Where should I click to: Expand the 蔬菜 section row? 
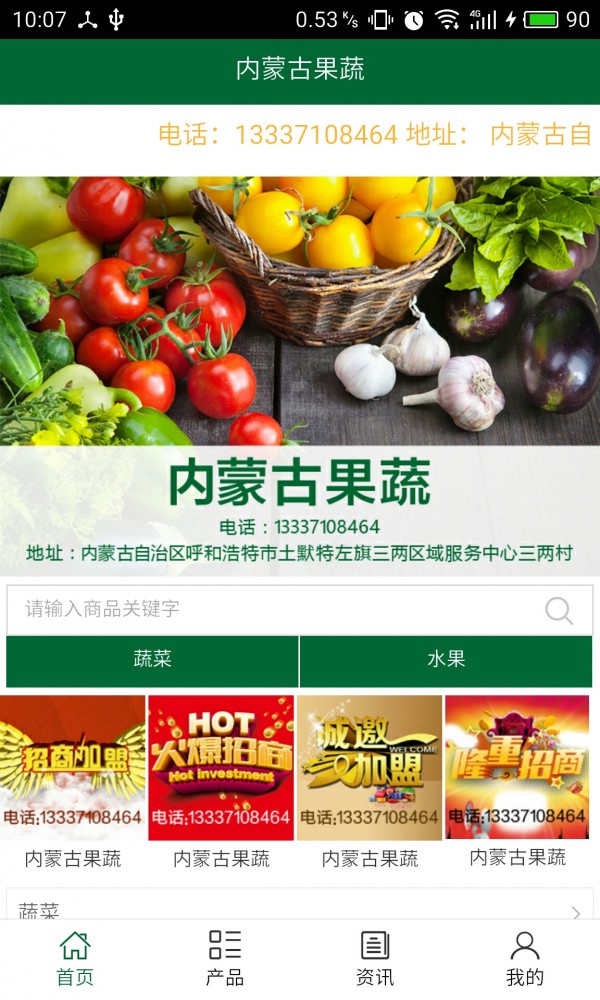click(299, 905)
